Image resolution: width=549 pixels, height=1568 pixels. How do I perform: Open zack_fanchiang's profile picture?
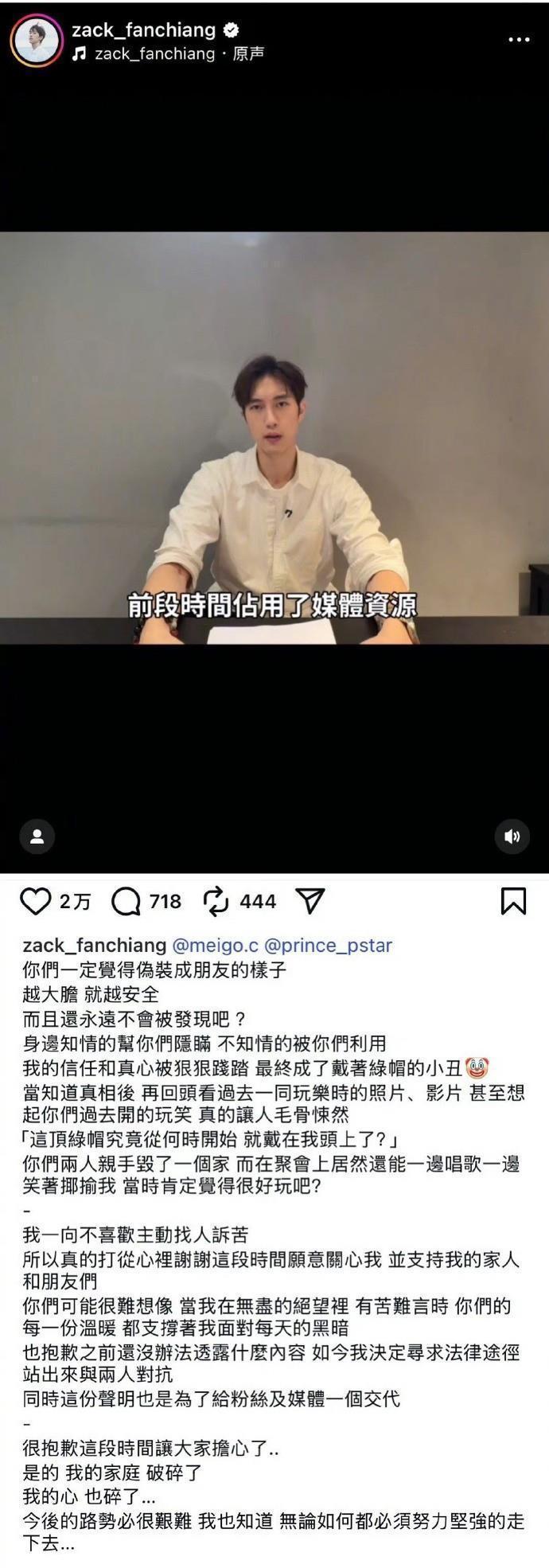[36, 40]
